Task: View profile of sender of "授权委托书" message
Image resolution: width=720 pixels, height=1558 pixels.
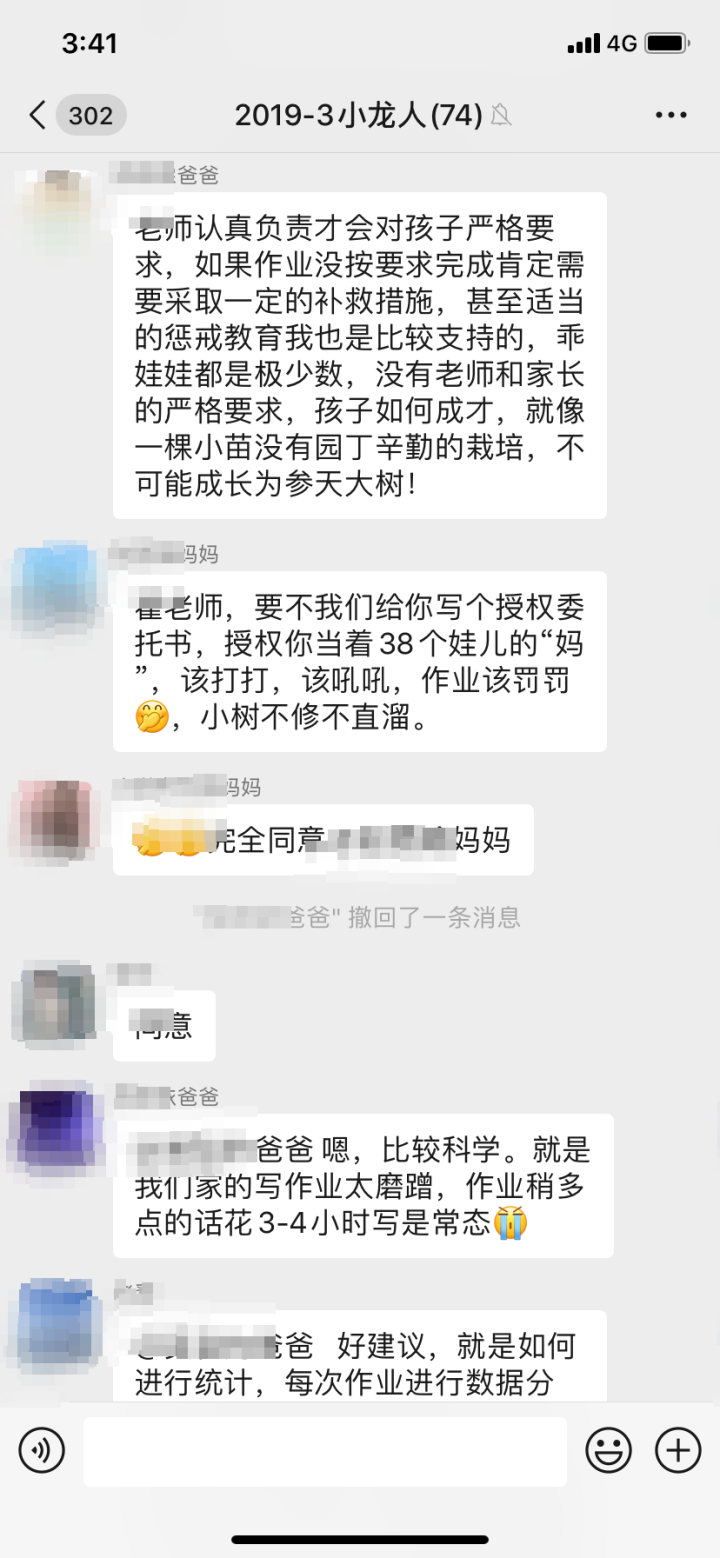Action: (56, 588)
